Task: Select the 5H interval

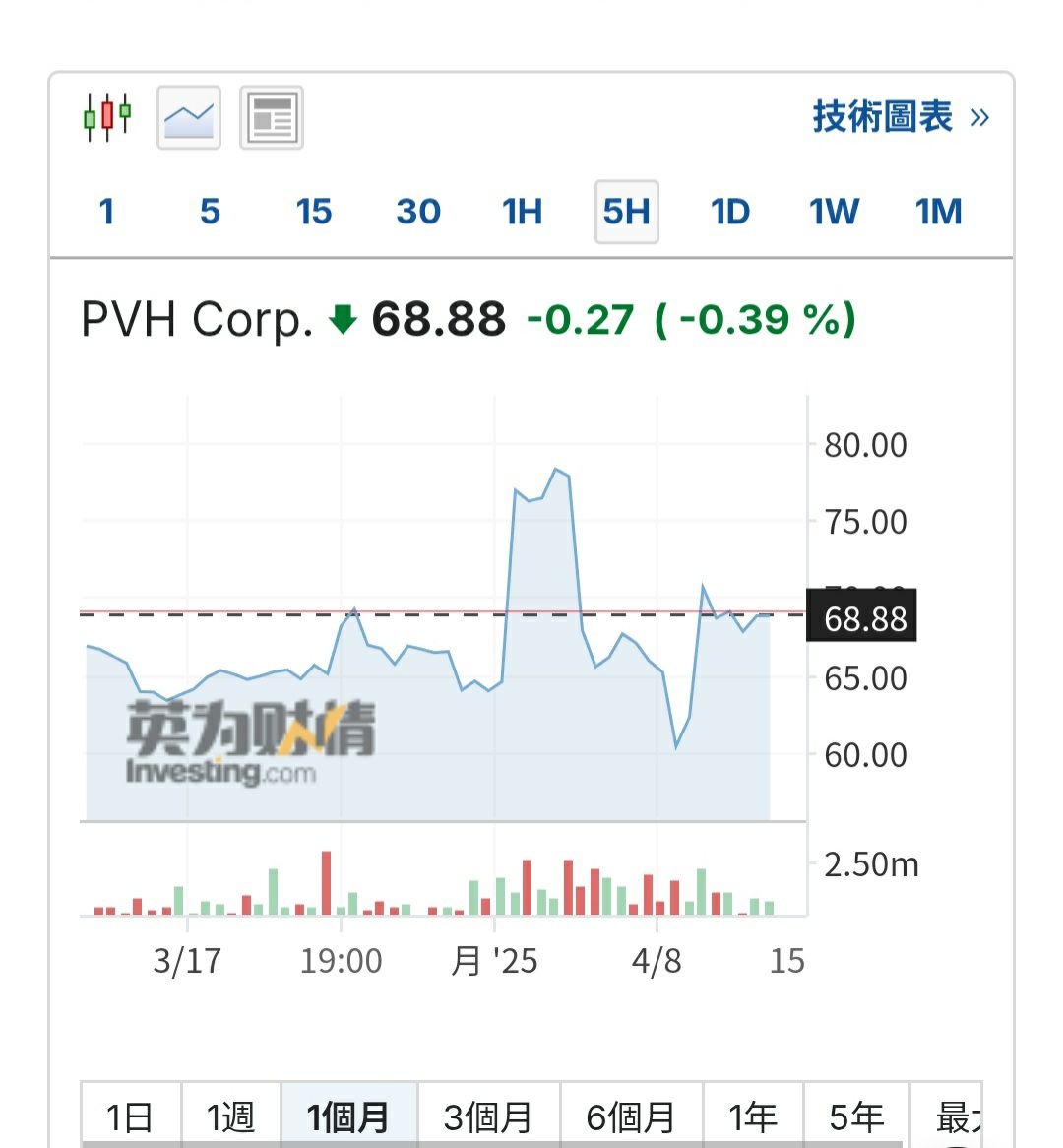Action: [626, 212]
